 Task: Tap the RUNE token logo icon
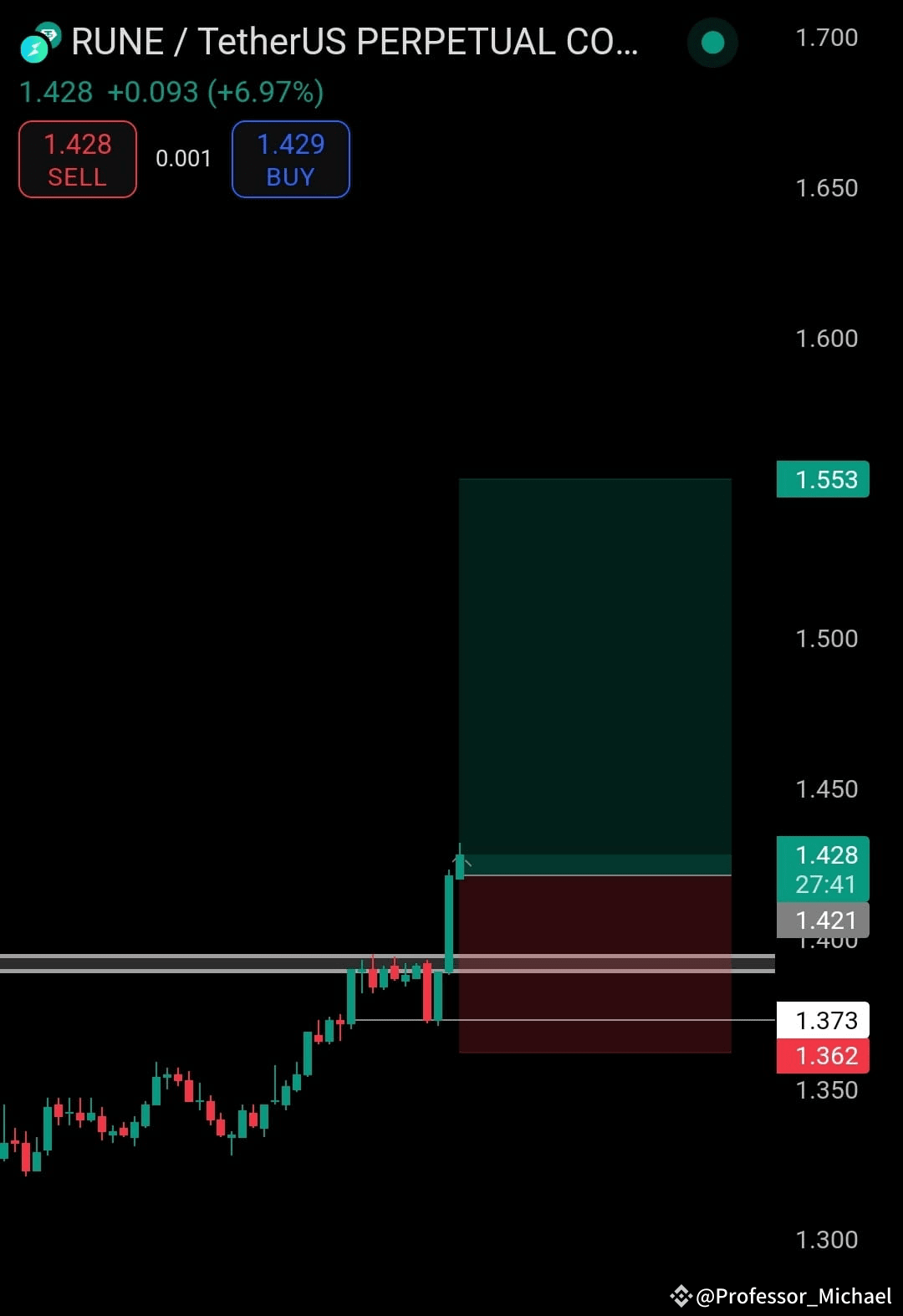coord(35,42)
